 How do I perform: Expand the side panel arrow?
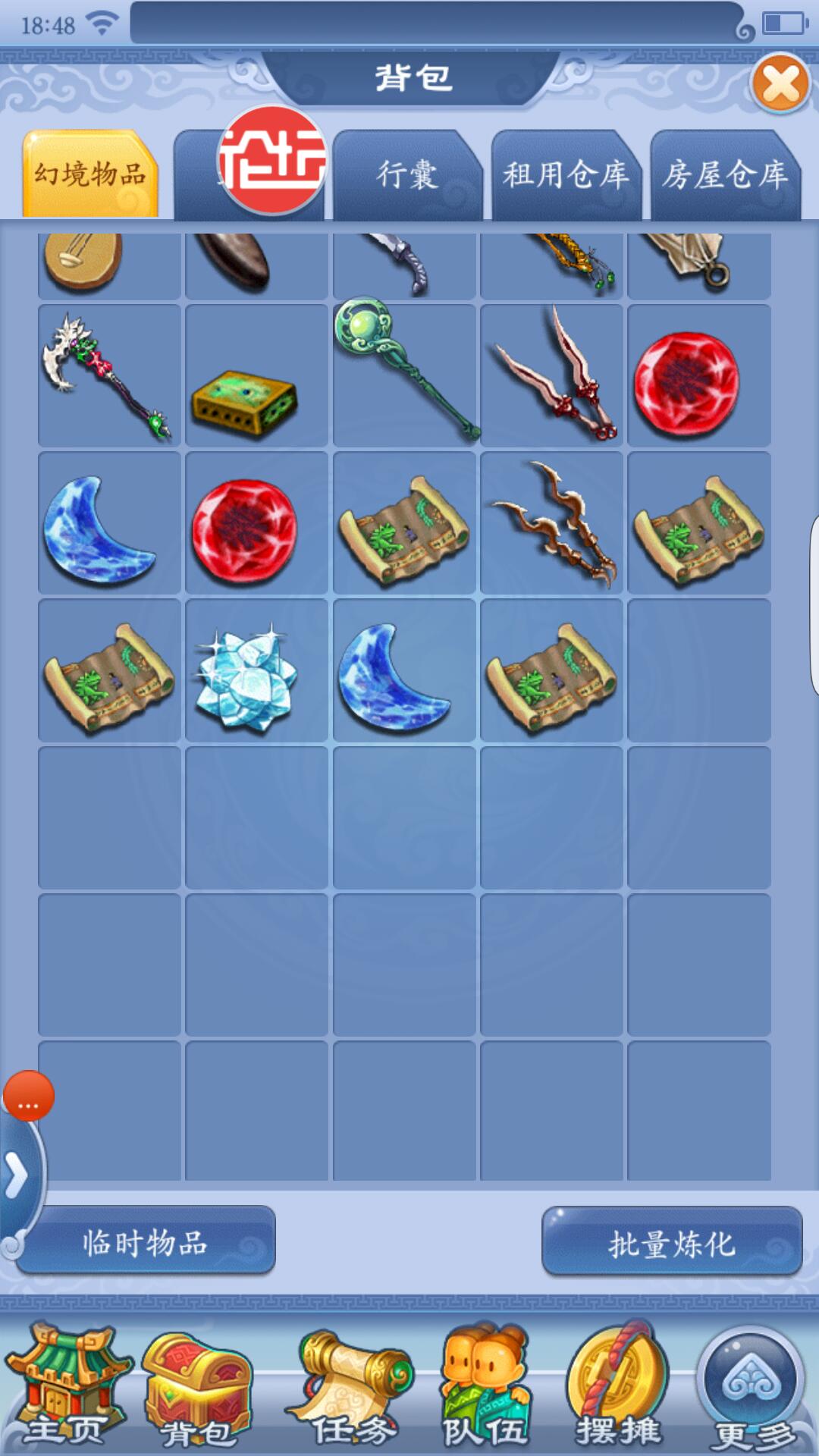click(17, 1175)
